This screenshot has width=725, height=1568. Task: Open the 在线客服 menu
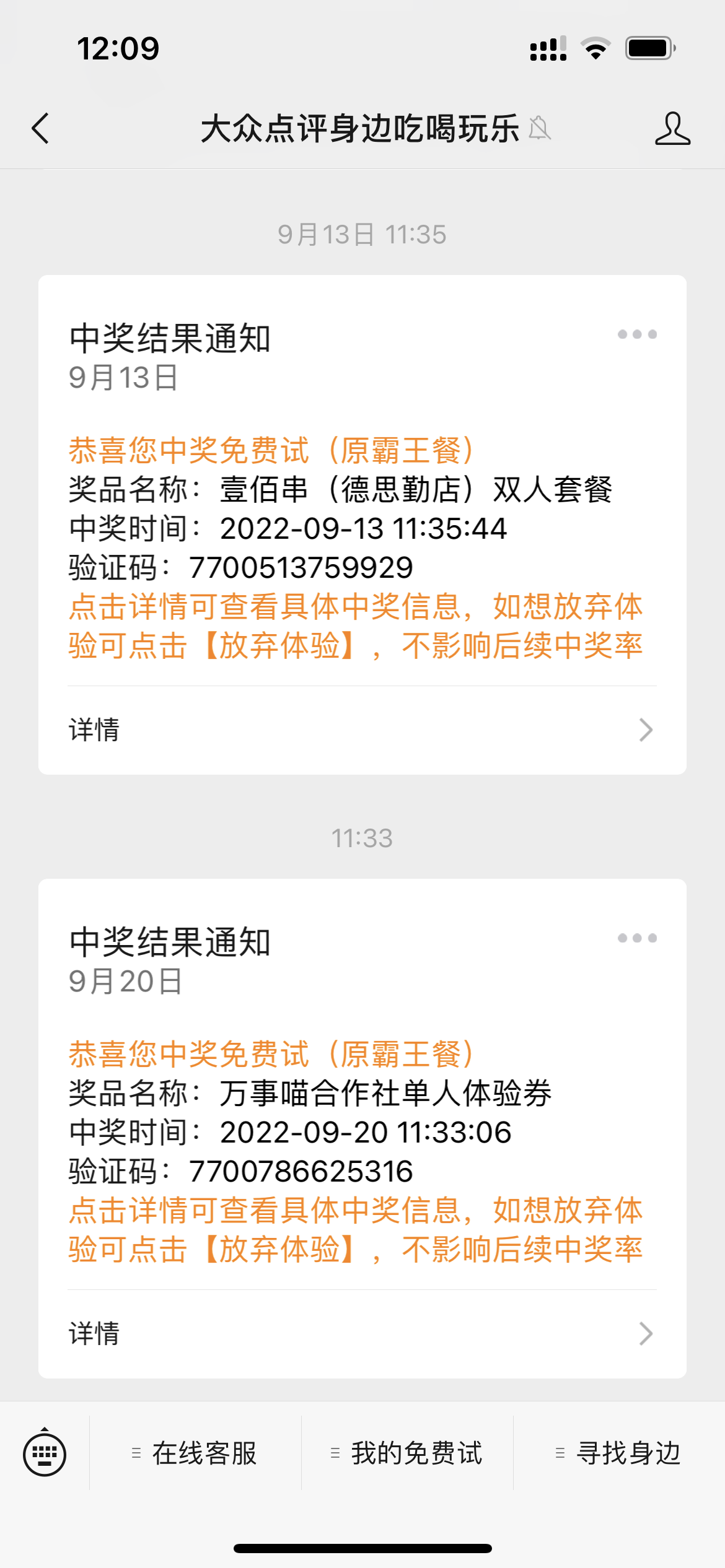pyautogui.click(x=196, y=1453)
